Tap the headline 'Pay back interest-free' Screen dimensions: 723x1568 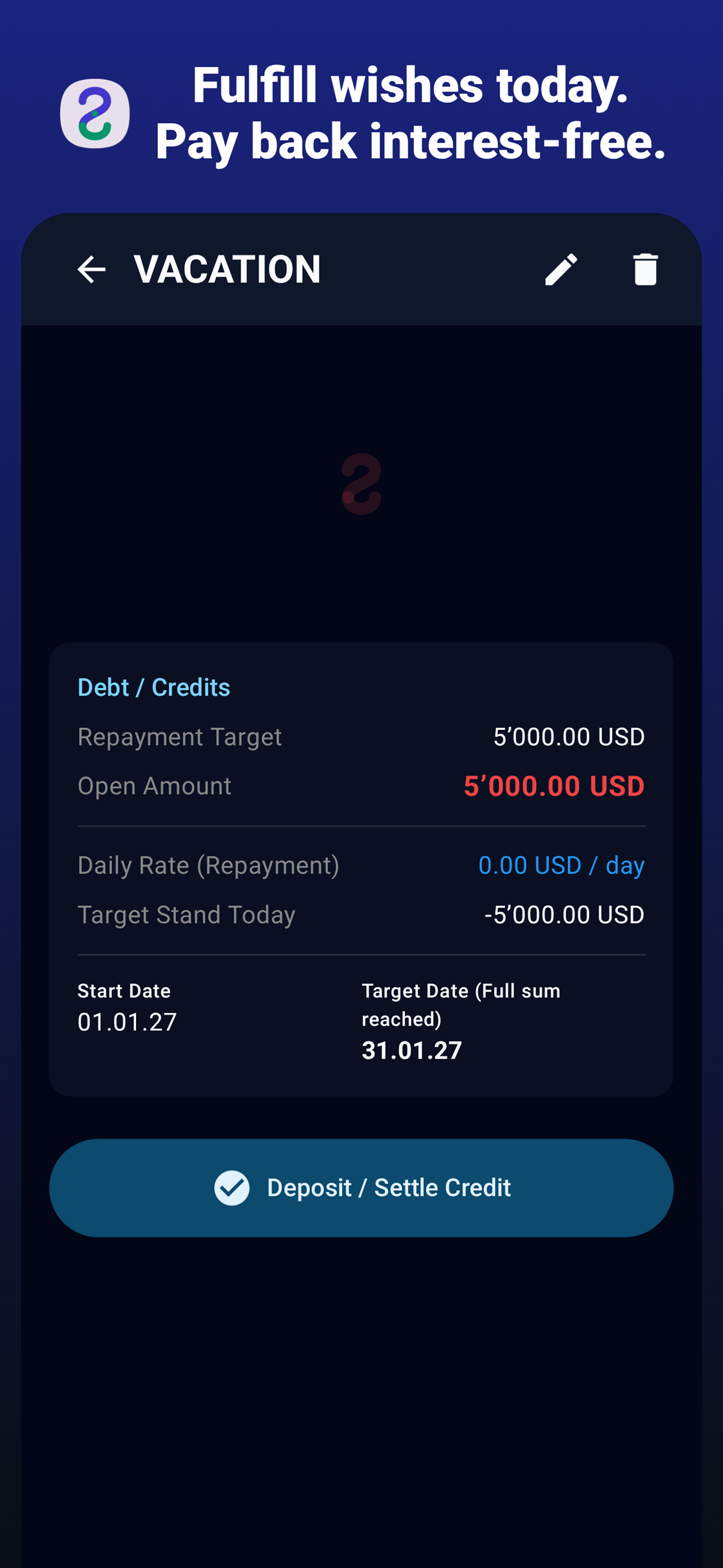point(410,142)
